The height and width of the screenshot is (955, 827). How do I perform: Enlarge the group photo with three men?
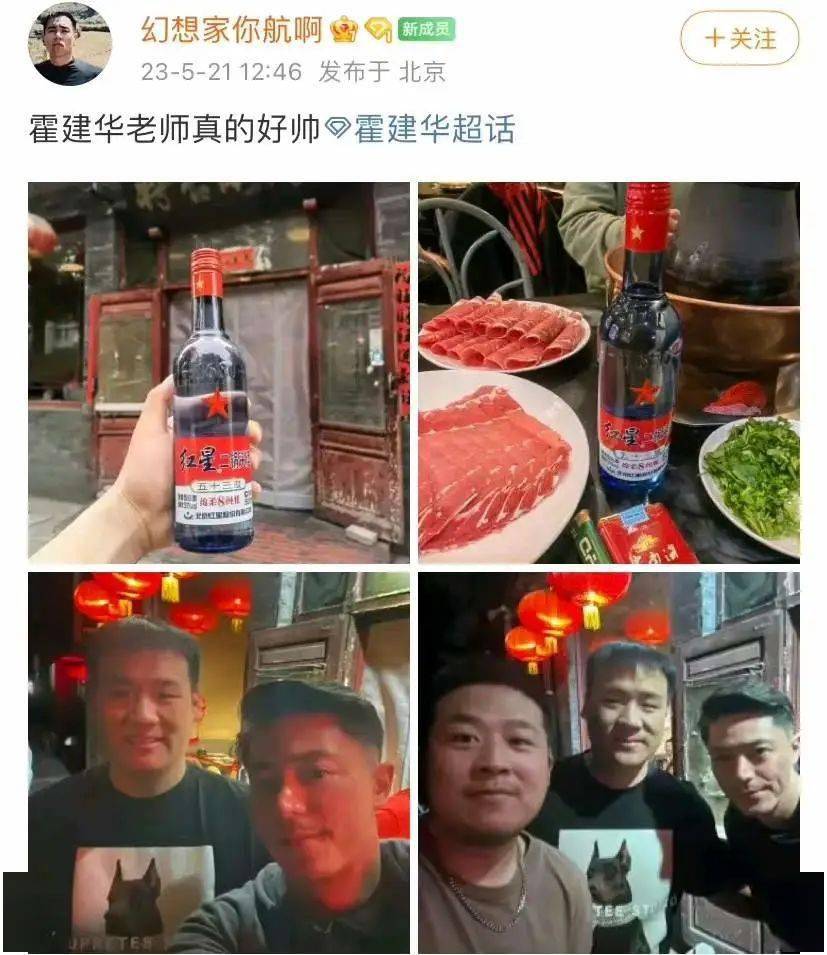608,762
